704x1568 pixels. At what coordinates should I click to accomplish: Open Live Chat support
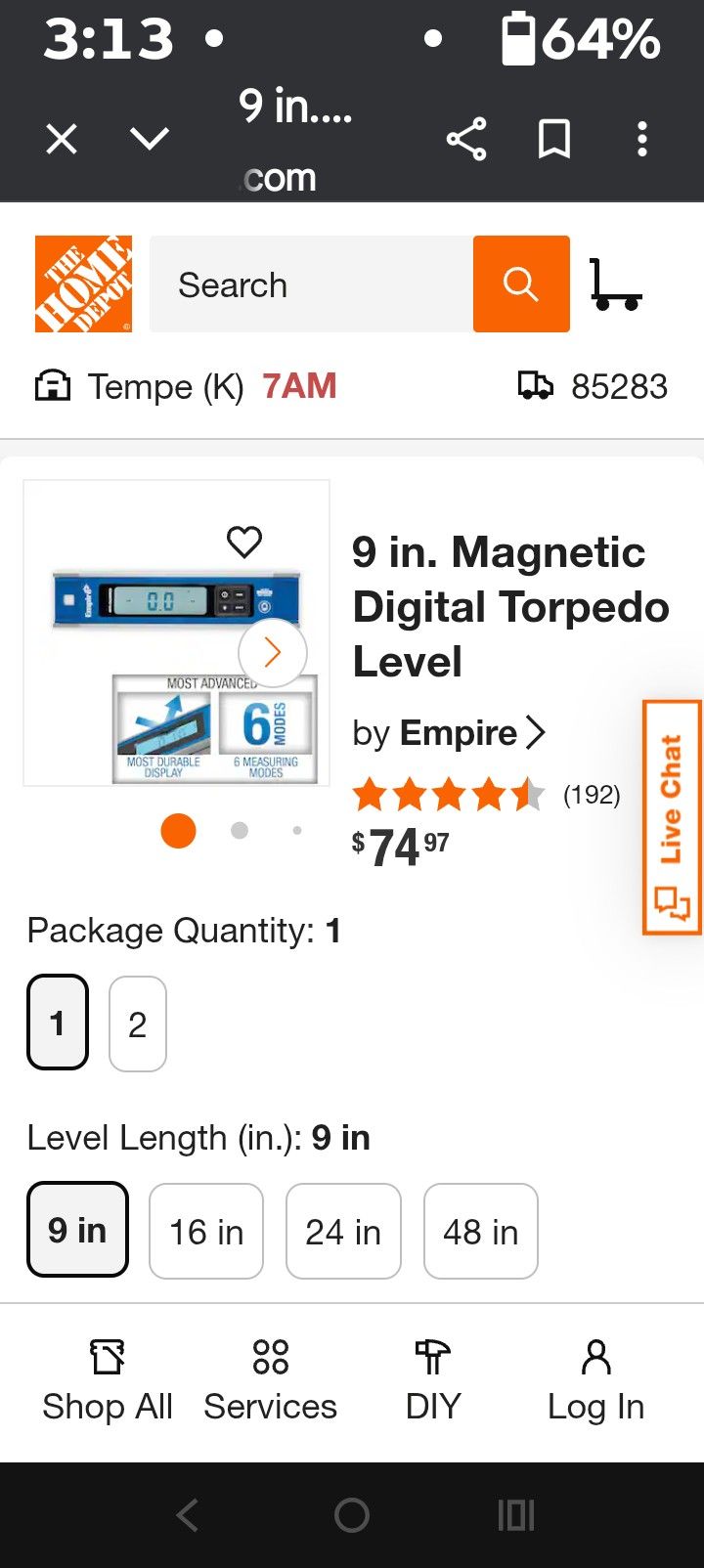[x=672, y=816]
